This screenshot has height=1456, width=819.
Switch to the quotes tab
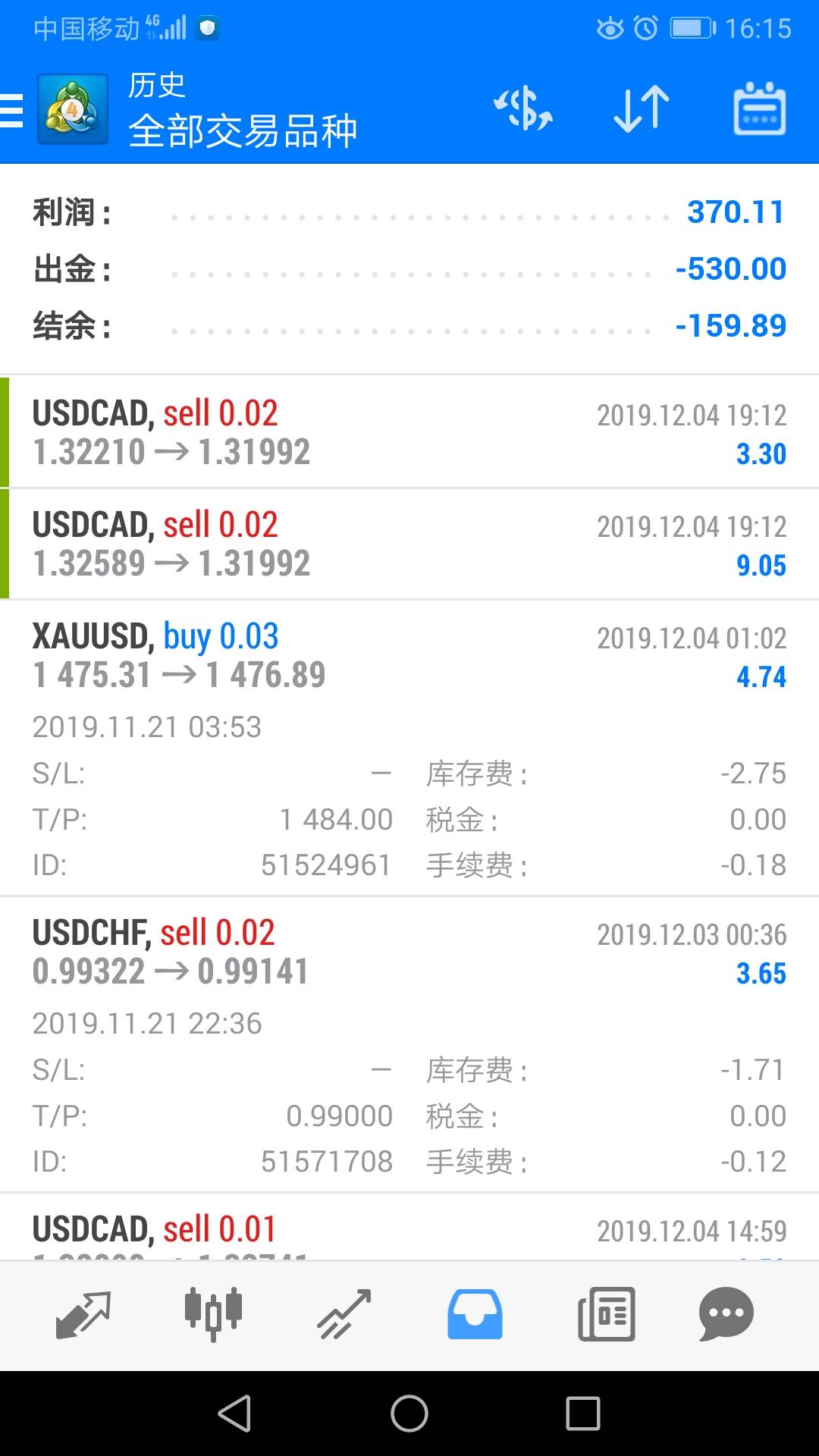pos(83,1314)
